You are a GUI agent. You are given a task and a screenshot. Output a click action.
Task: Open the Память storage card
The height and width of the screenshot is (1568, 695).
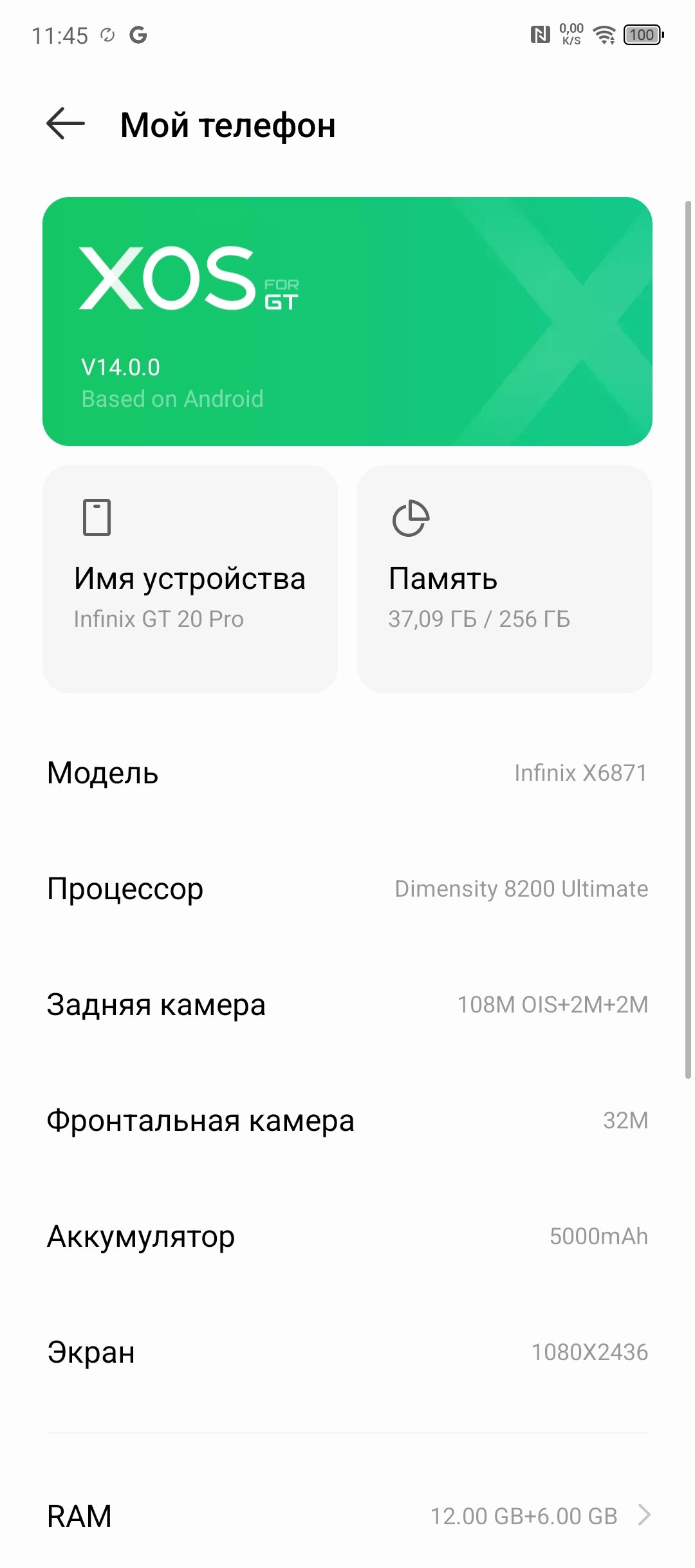[x=505, y=579]
